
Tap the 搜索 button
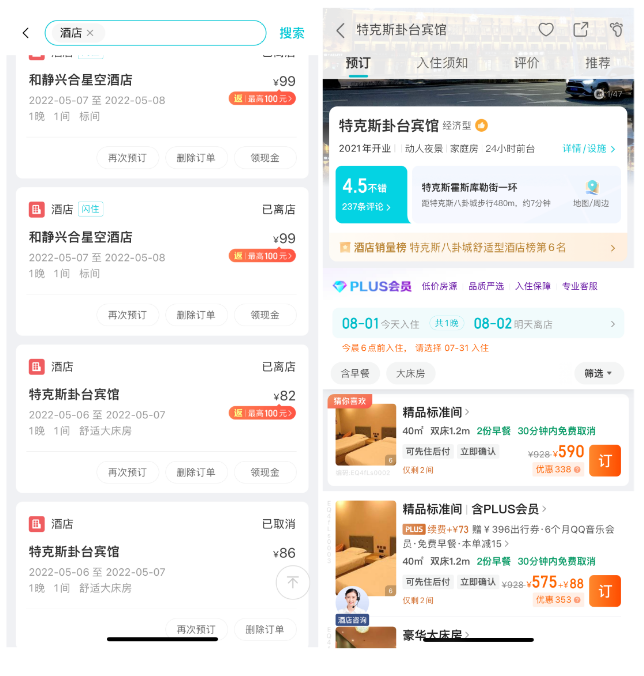[292, 33]
